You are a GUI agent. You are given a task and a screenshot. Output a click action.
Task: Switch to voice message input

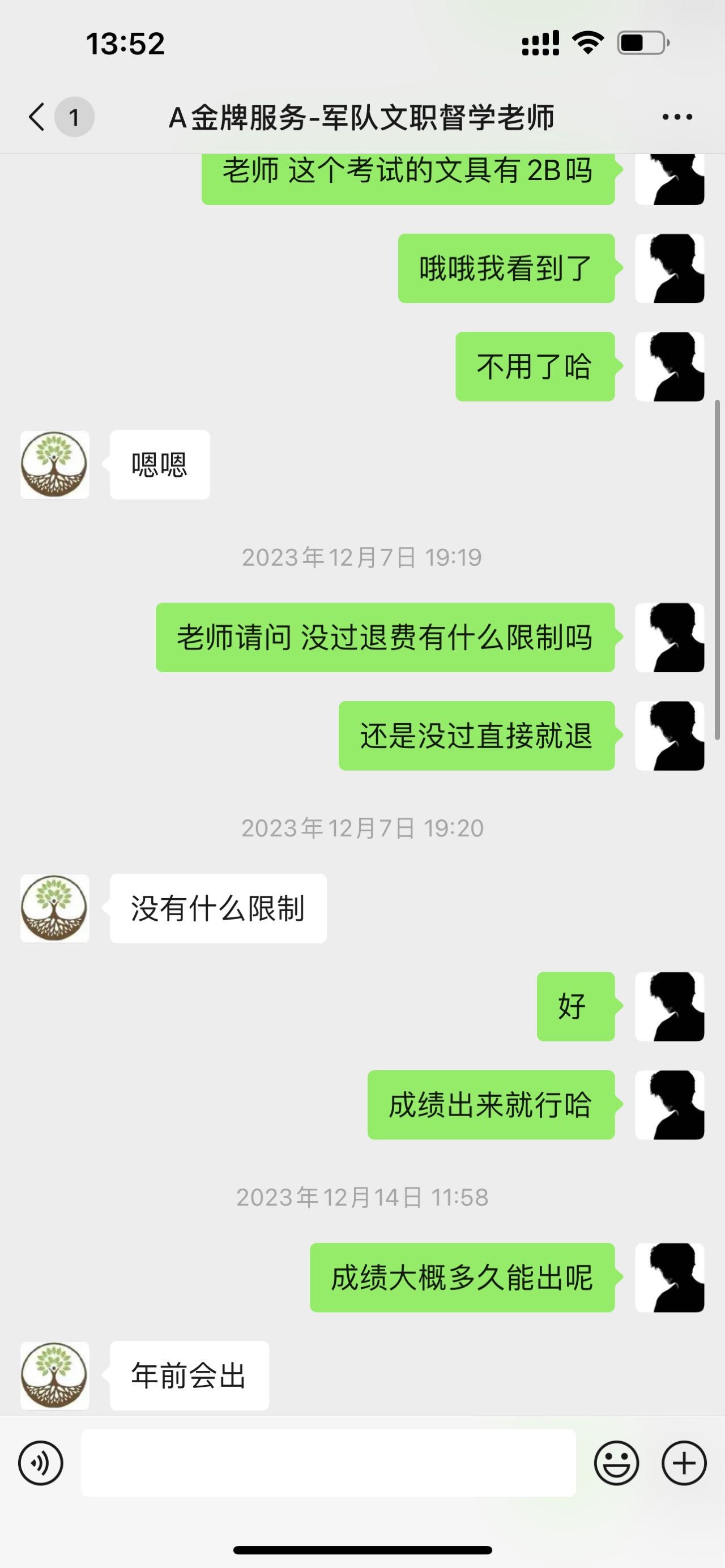pyautogui.click(x=41, y=1463)
